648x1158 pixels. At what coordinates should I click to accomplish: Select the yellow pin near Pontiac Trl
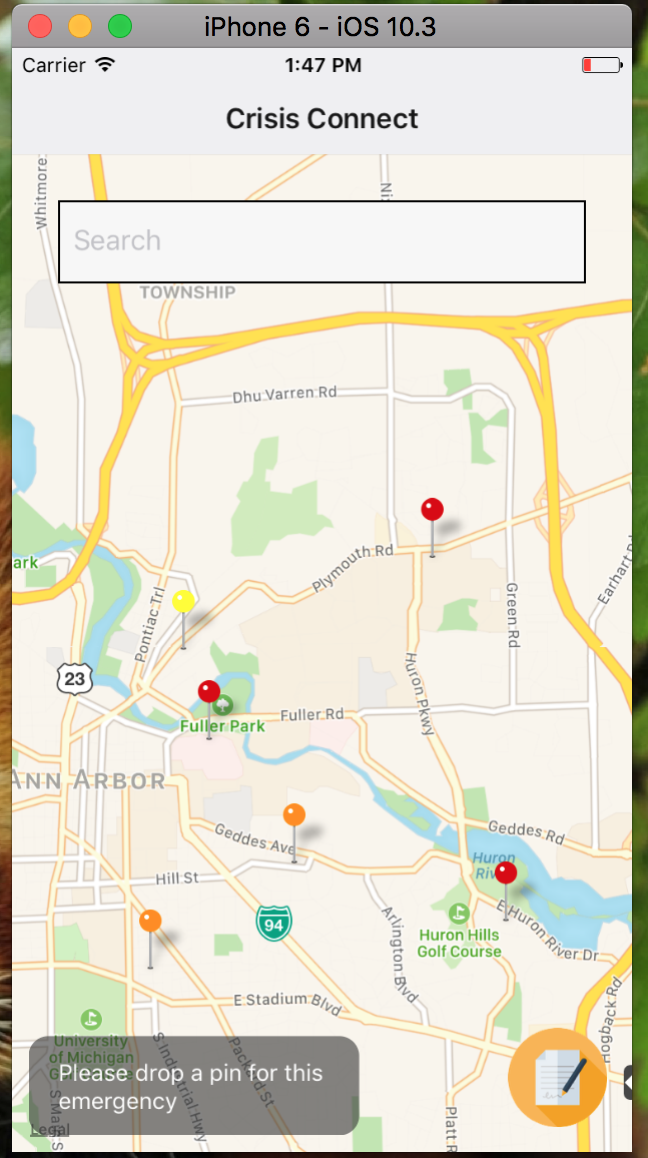(x=183, y=602)
